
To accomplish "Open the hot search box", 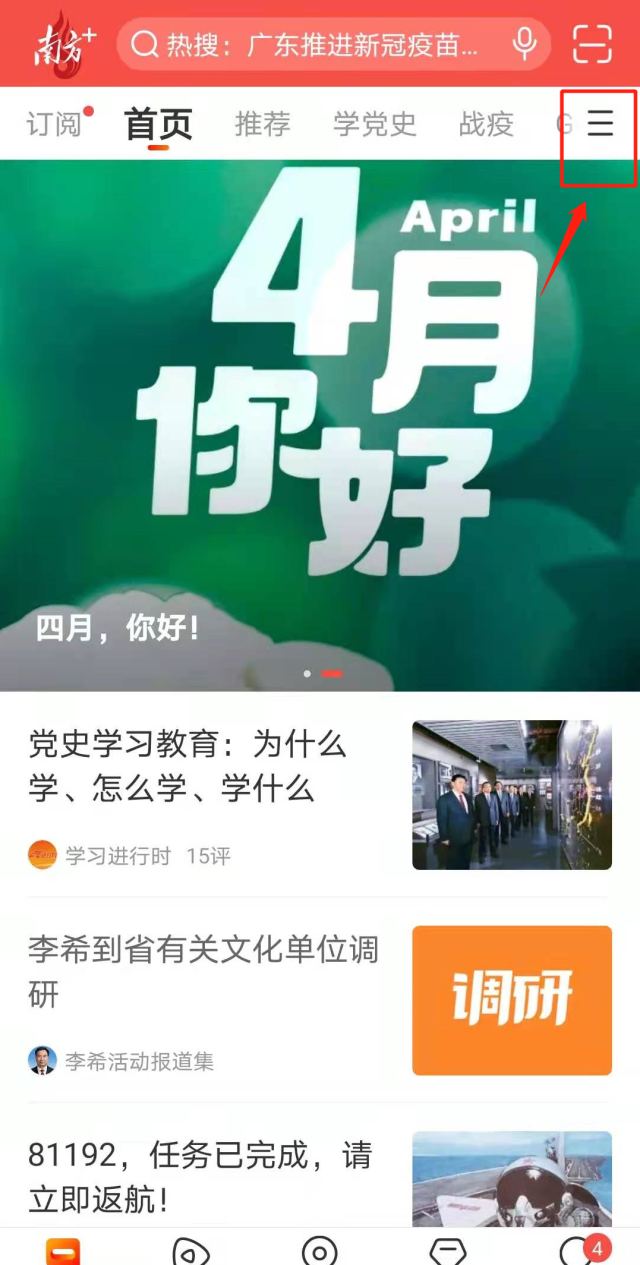I will (x=310, y=44).
